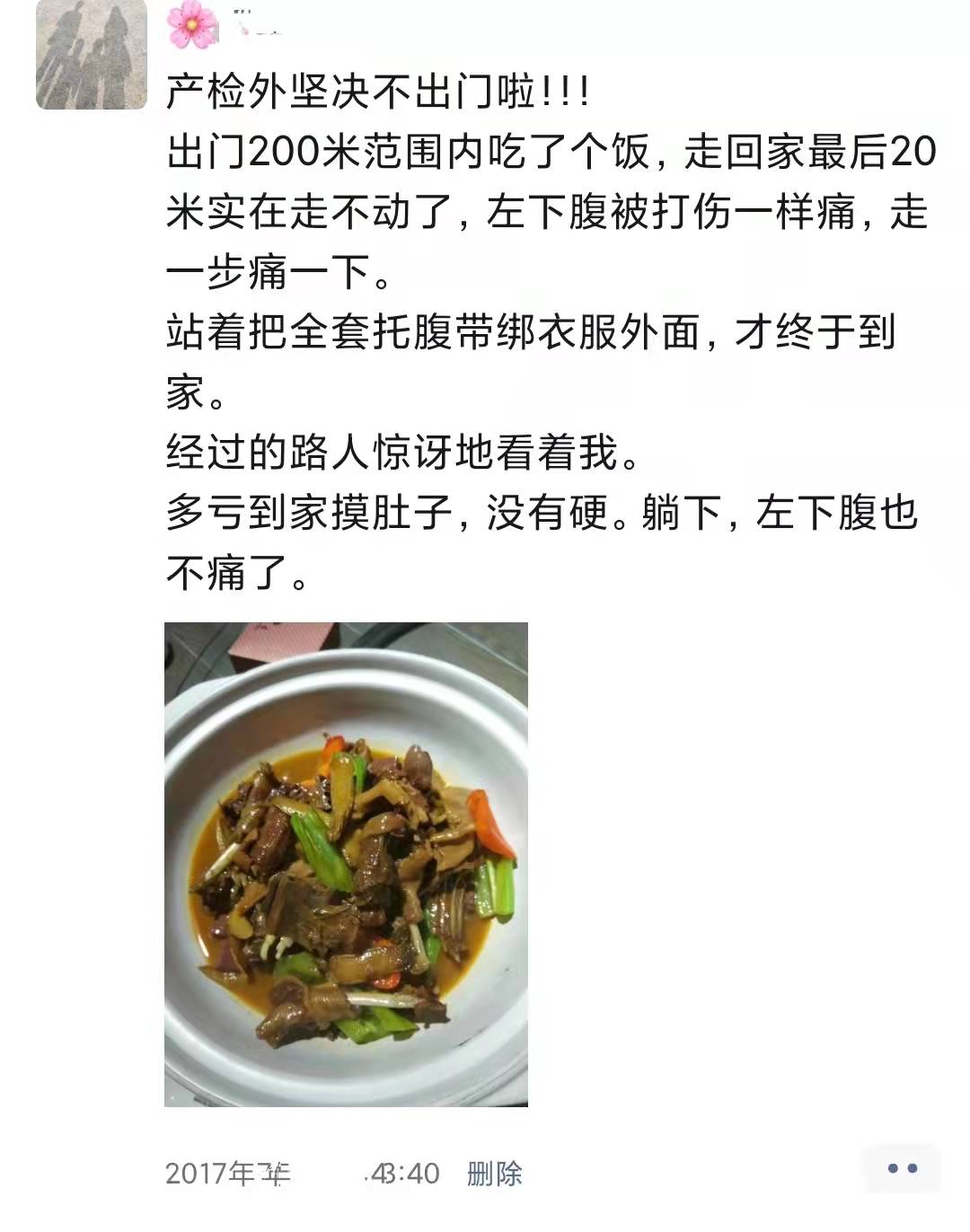Select the sentence about 左下腹 pain

pyautogui.click(x=539, y=209)
